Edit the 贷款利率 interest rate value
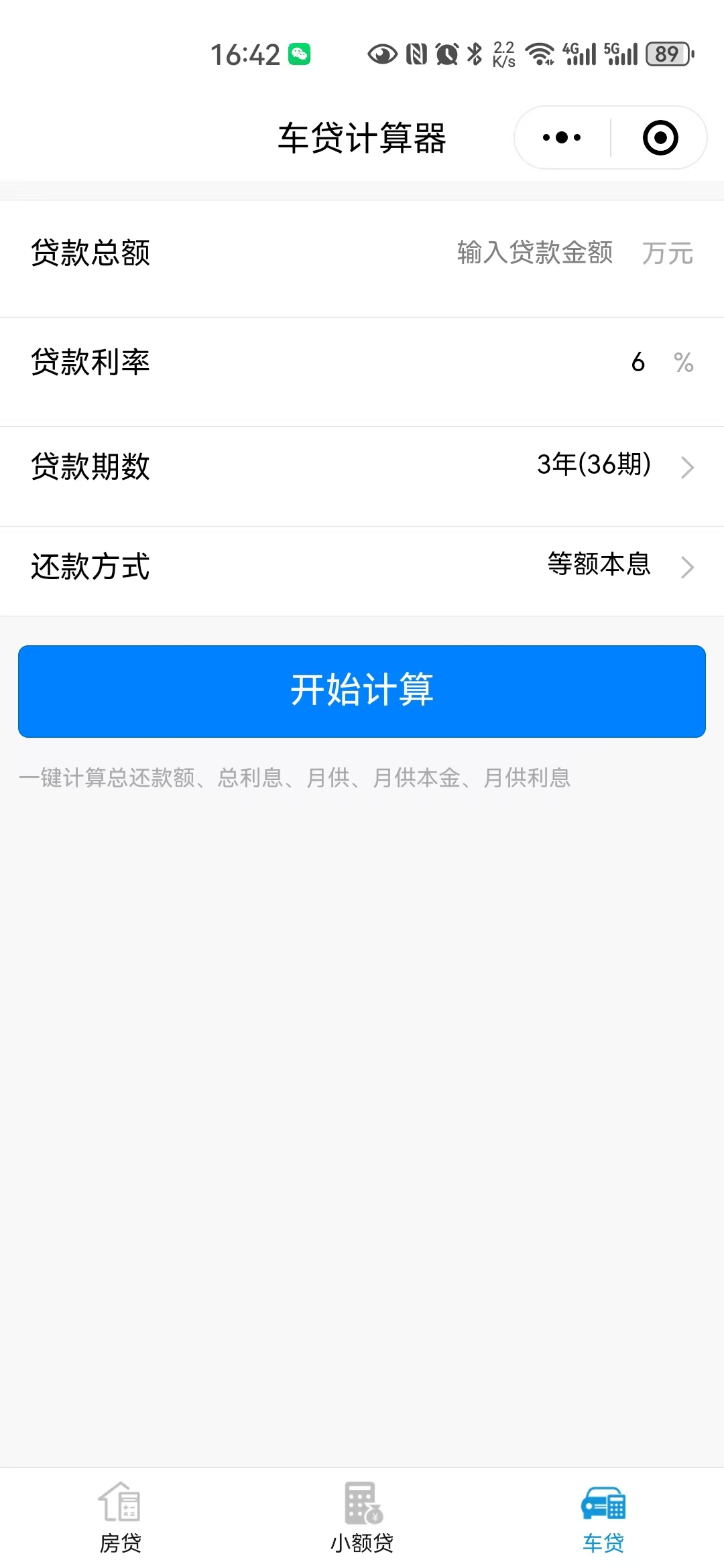Screen dimensions: 724x1568 pyautogui.click(x=638, y=363)
